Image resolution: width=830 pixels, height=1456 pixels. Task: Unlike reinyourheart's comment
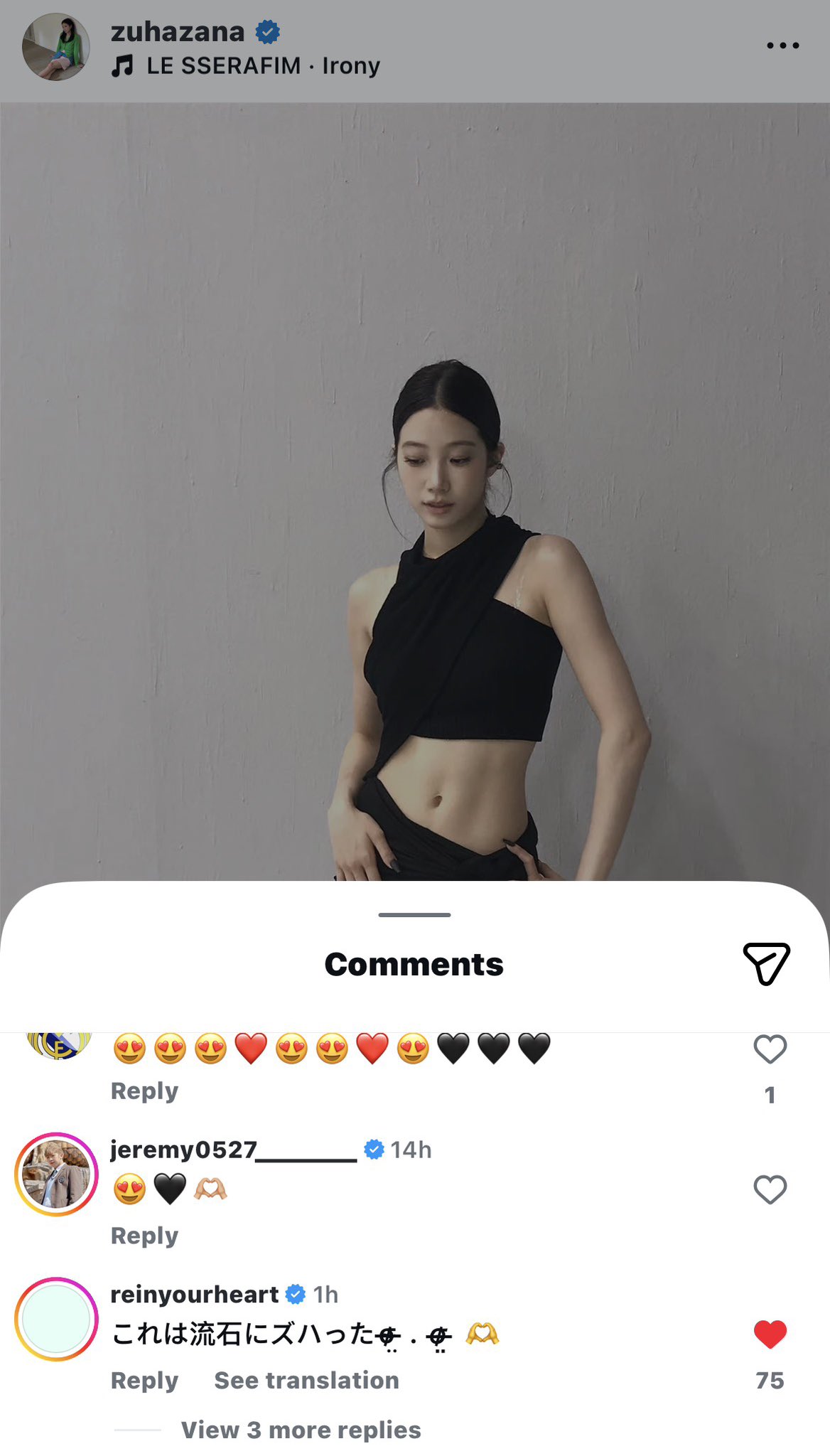(770, 1334)
